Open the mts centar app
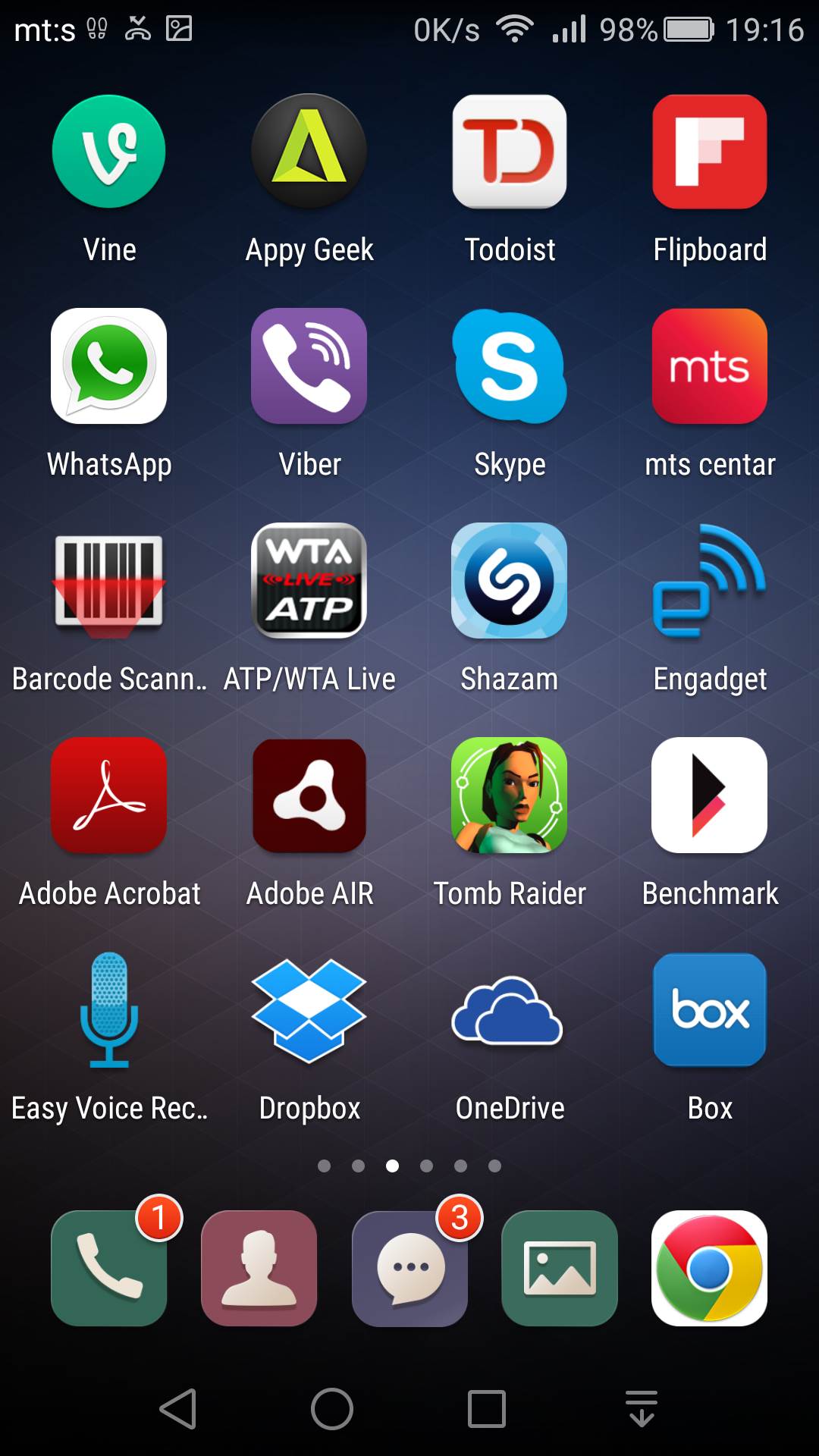 pos(710,366)
